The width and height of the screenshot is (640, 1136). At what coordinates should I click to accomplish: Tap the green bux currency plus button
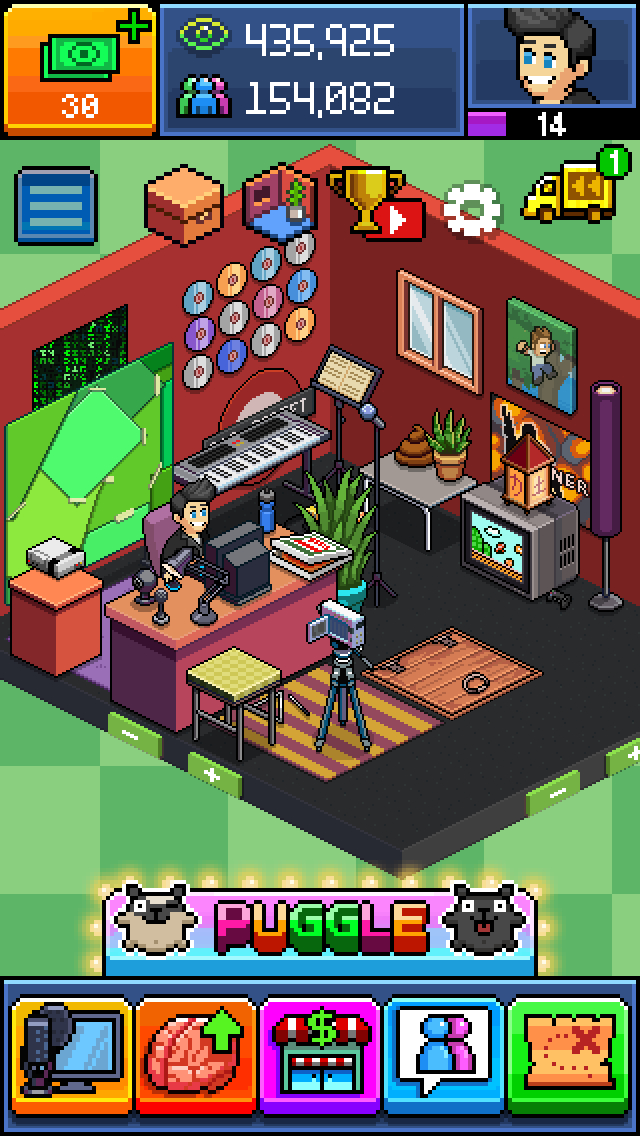[x=79, y=66]
